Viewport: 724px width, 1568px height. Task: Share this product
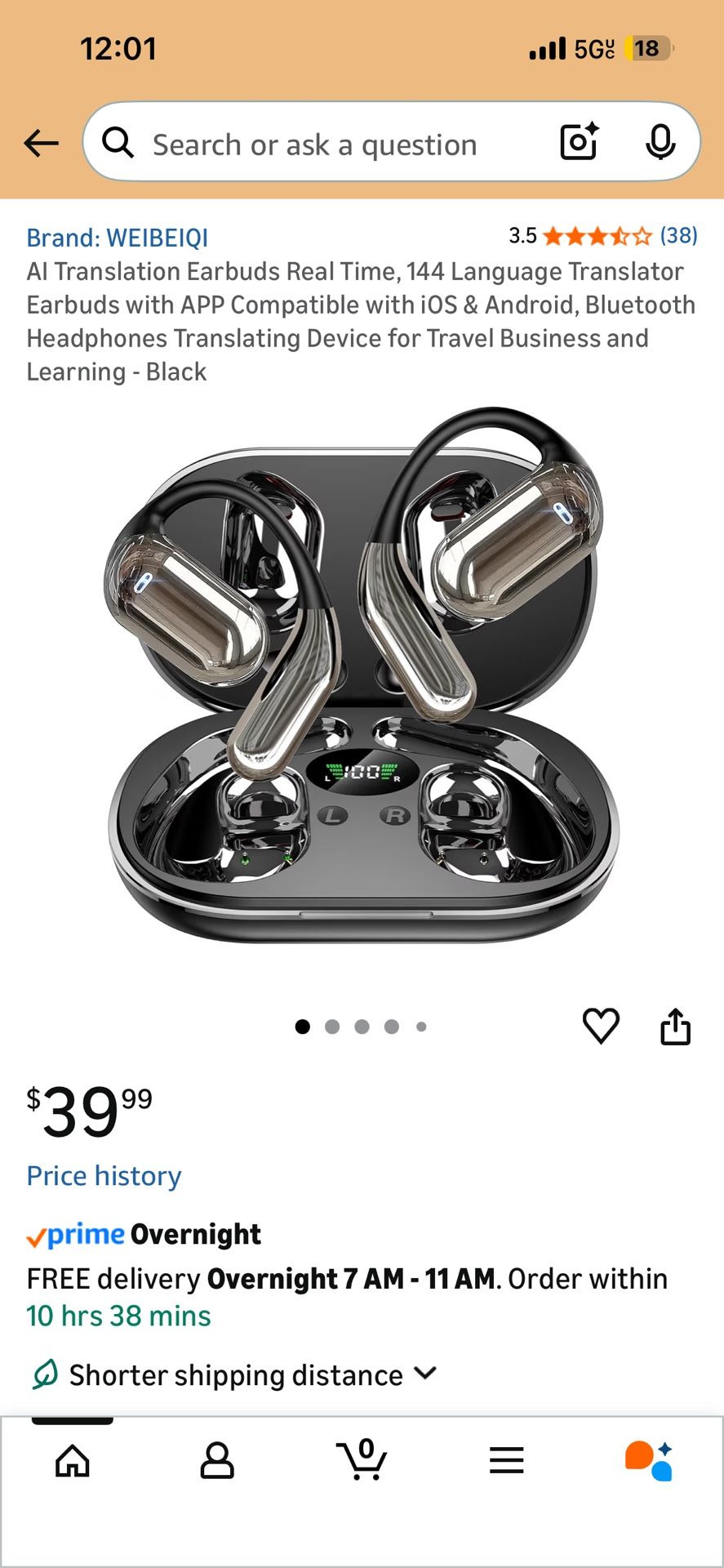tap(675, 1026)
